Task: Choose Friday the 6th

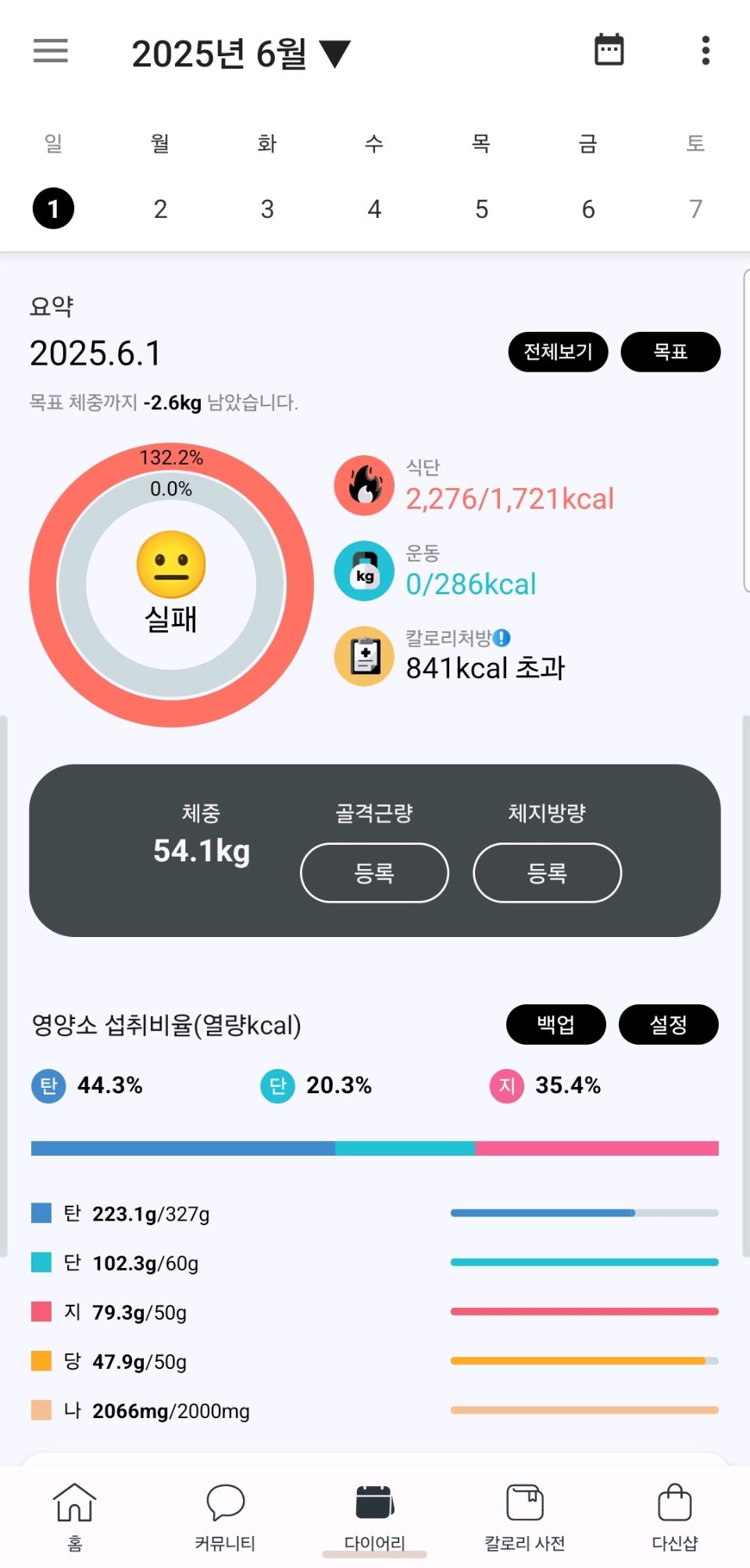Action: [588, 209]
